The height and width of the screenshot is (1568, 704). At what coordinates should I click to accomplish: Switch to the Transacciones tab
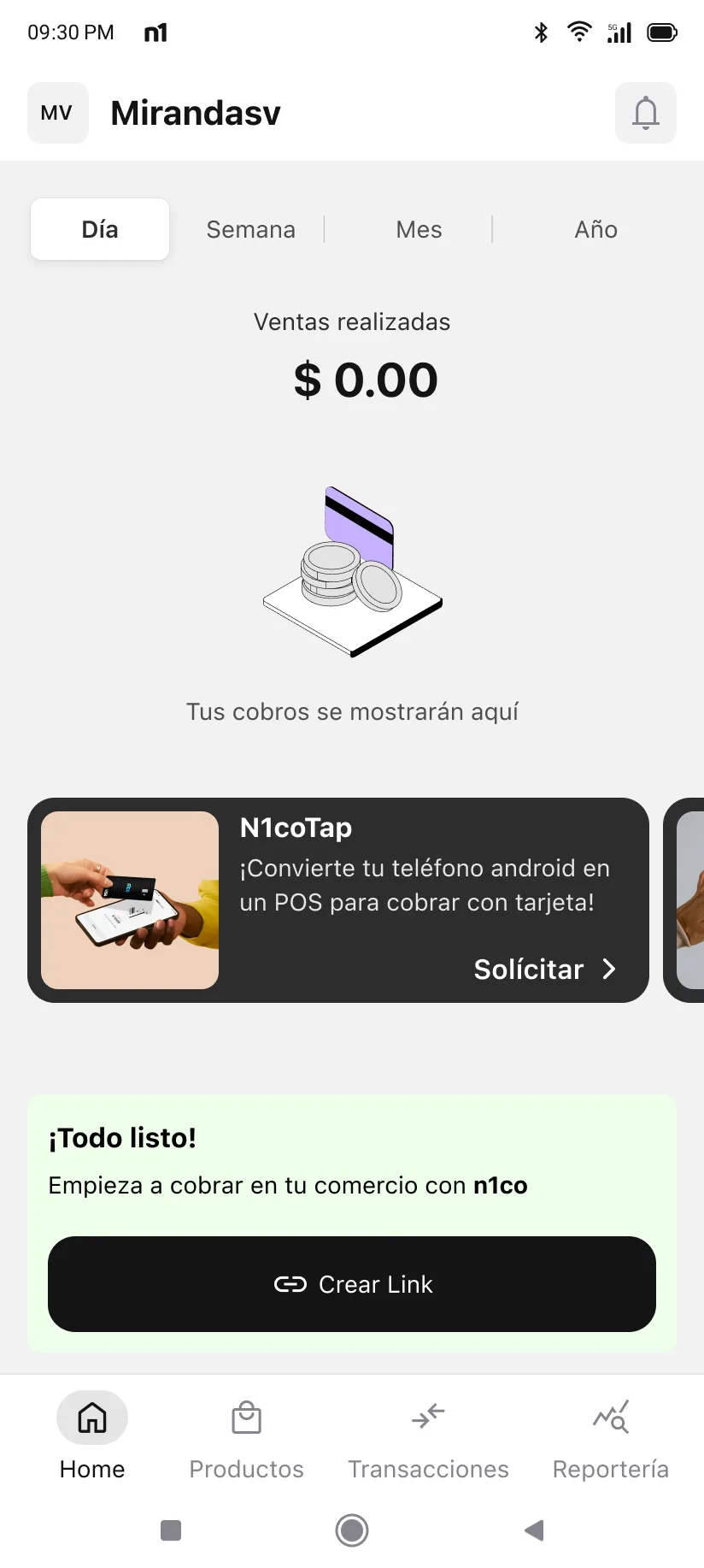(x=428, y=1436)
